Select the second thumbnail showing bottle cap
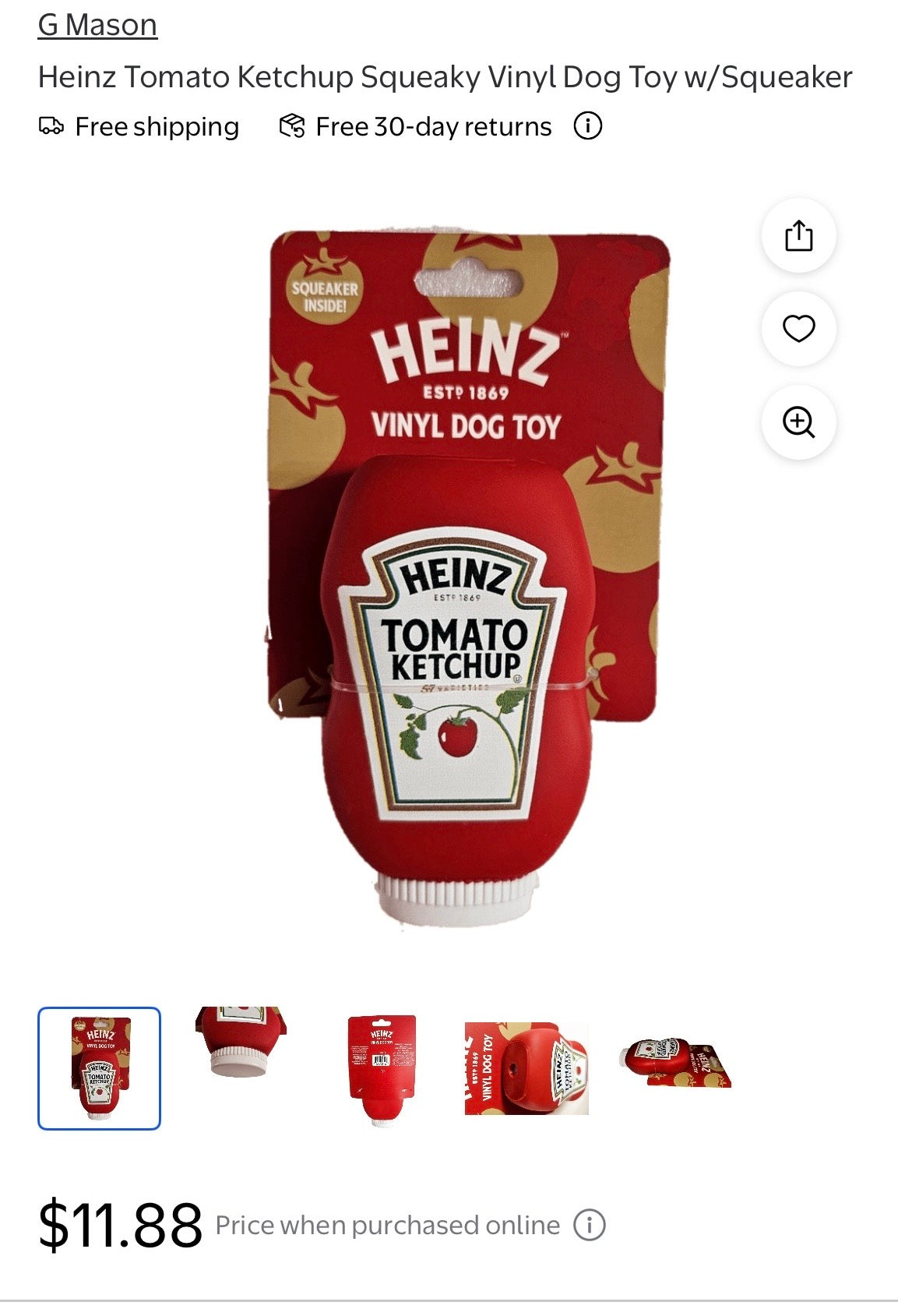Screen dimensions: 898x1316 pos(241,1042)
